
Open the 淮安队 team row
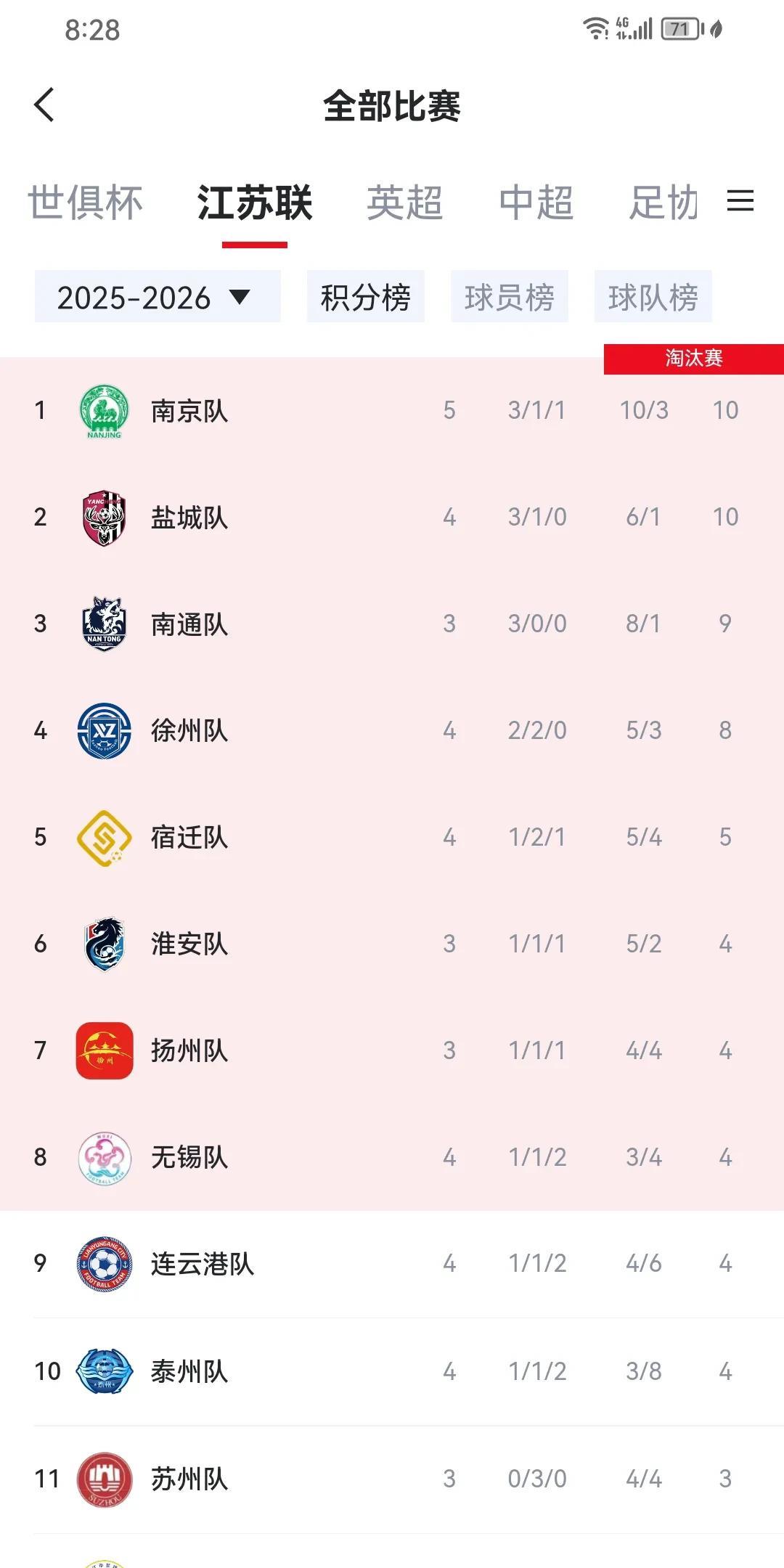click(x=392, y=944)
